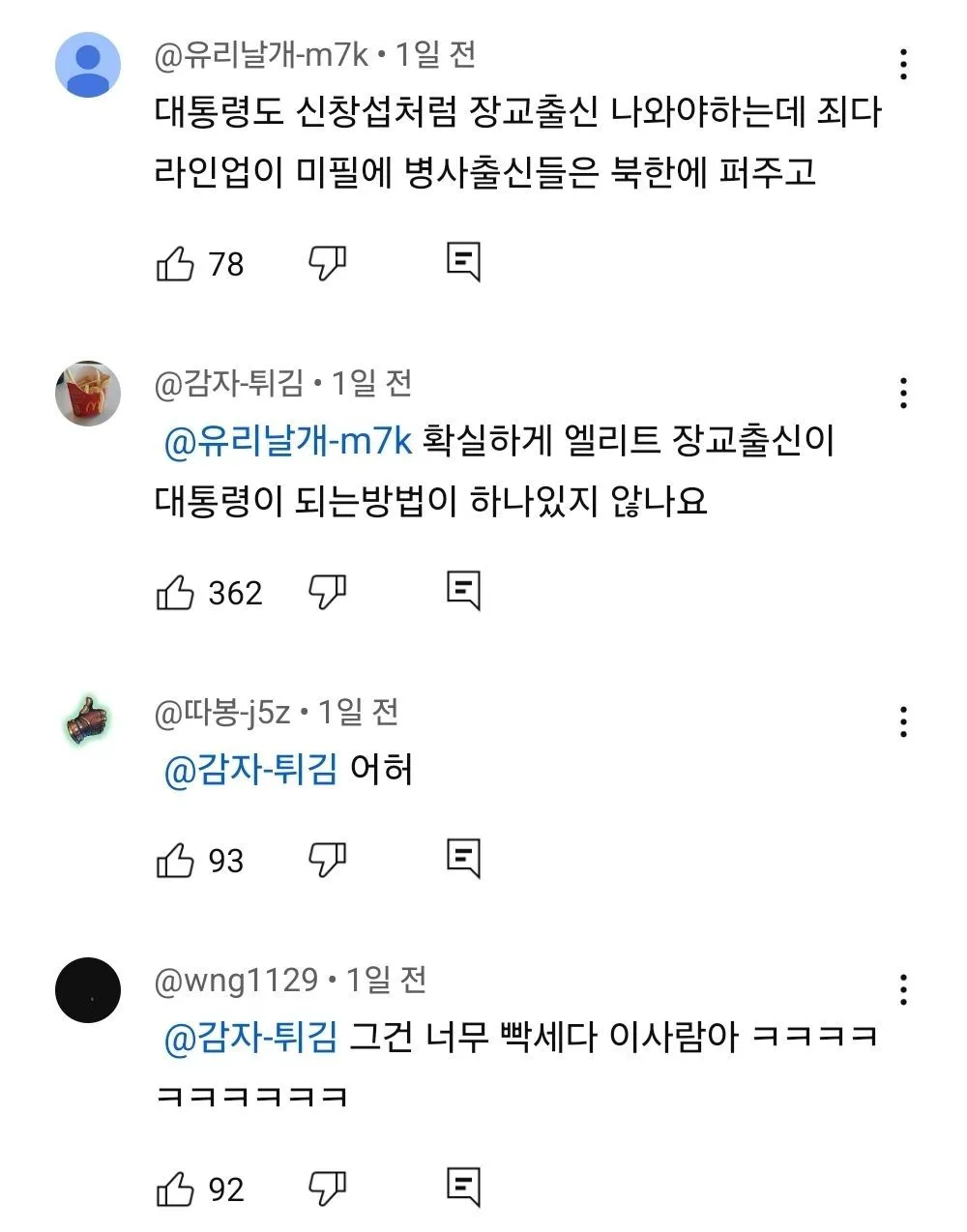Dislike the comment by @유리날개-m7k
This screenshot has height=1232, width=967.
pyautogui.click(x=327, y=263)
